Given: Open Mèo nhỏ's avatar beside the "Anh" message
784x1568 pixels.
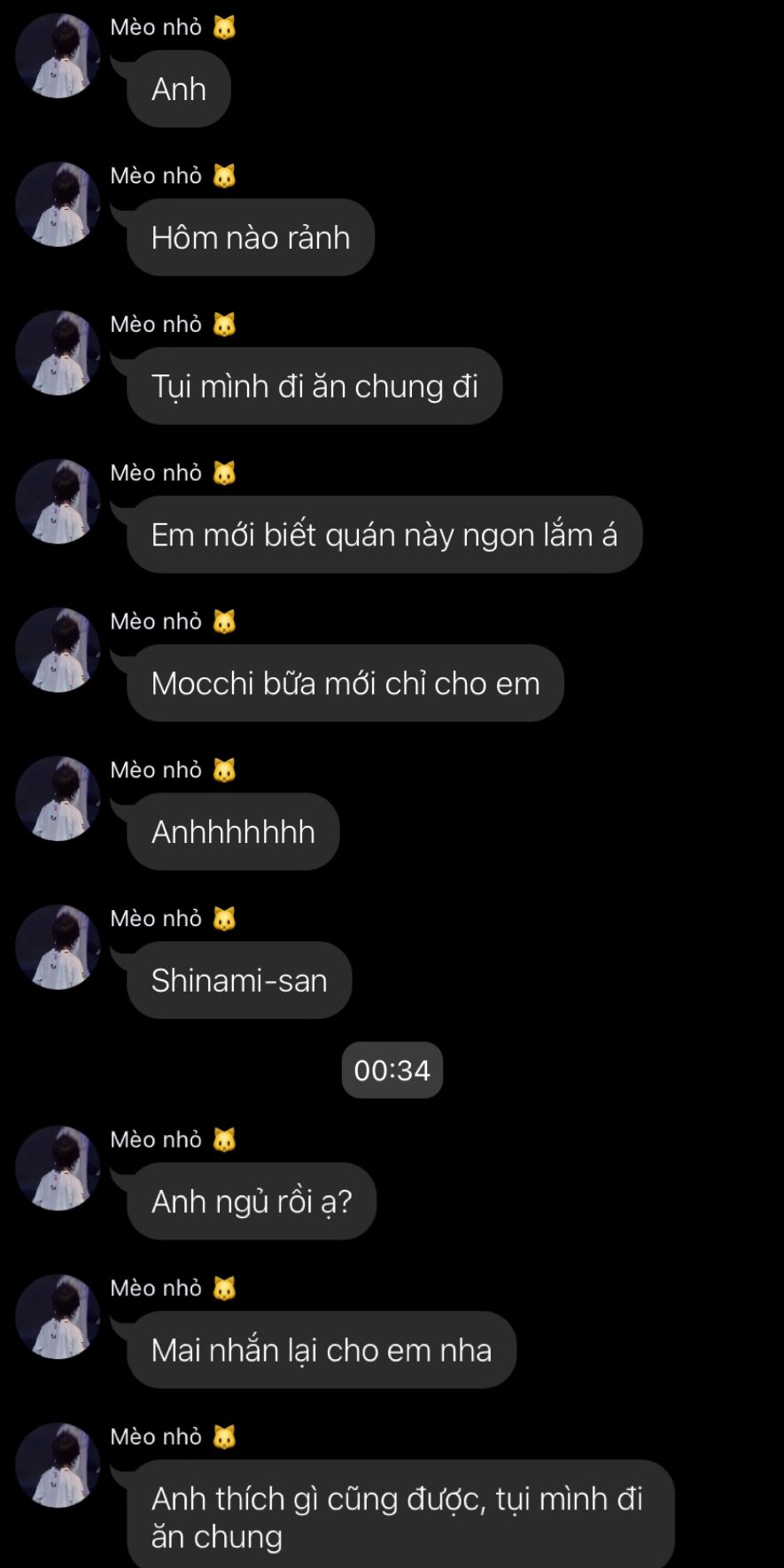Looking at the screenshot, I should coord(58,56).
